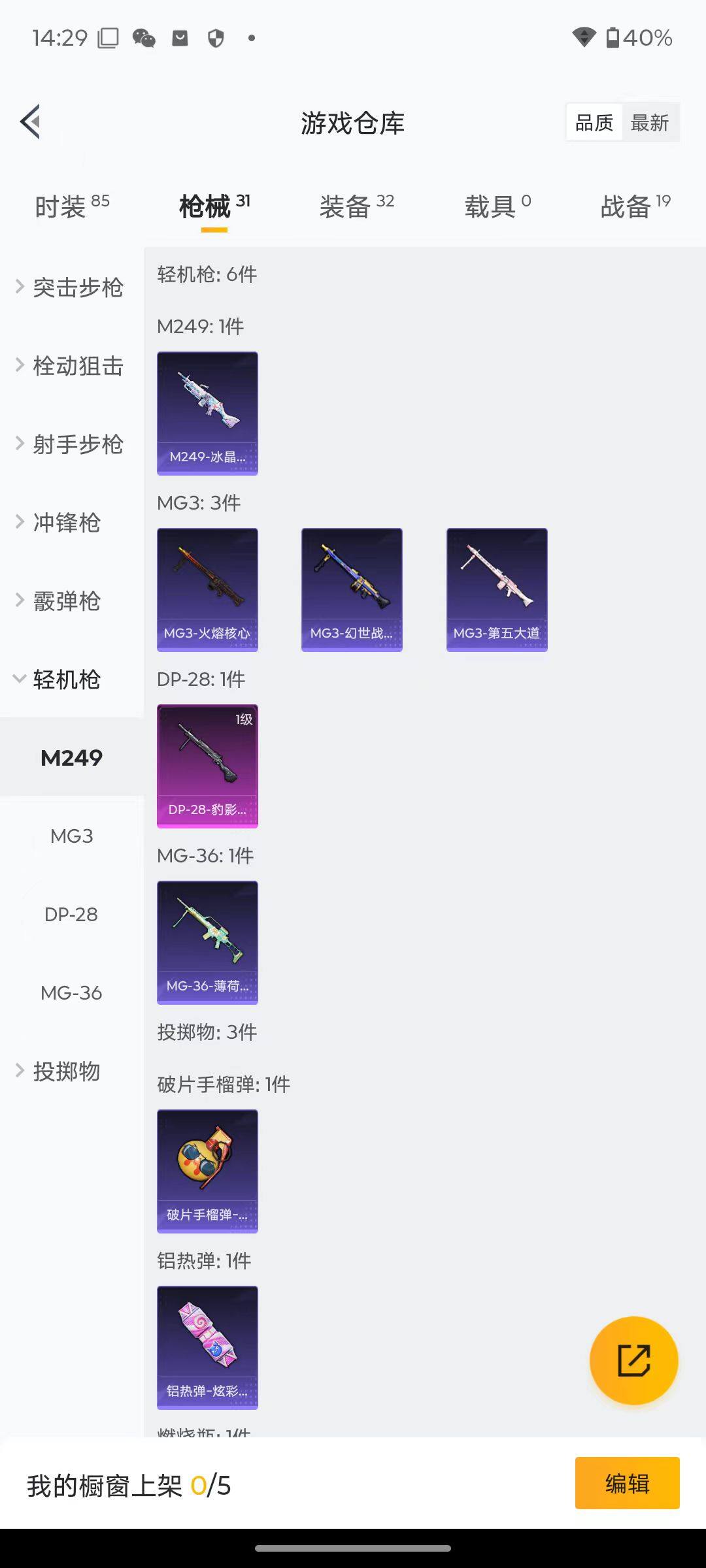Select MG3 in the weapon sidebar
Viewport: 706px width, 1568px height.
pos(72,836)
